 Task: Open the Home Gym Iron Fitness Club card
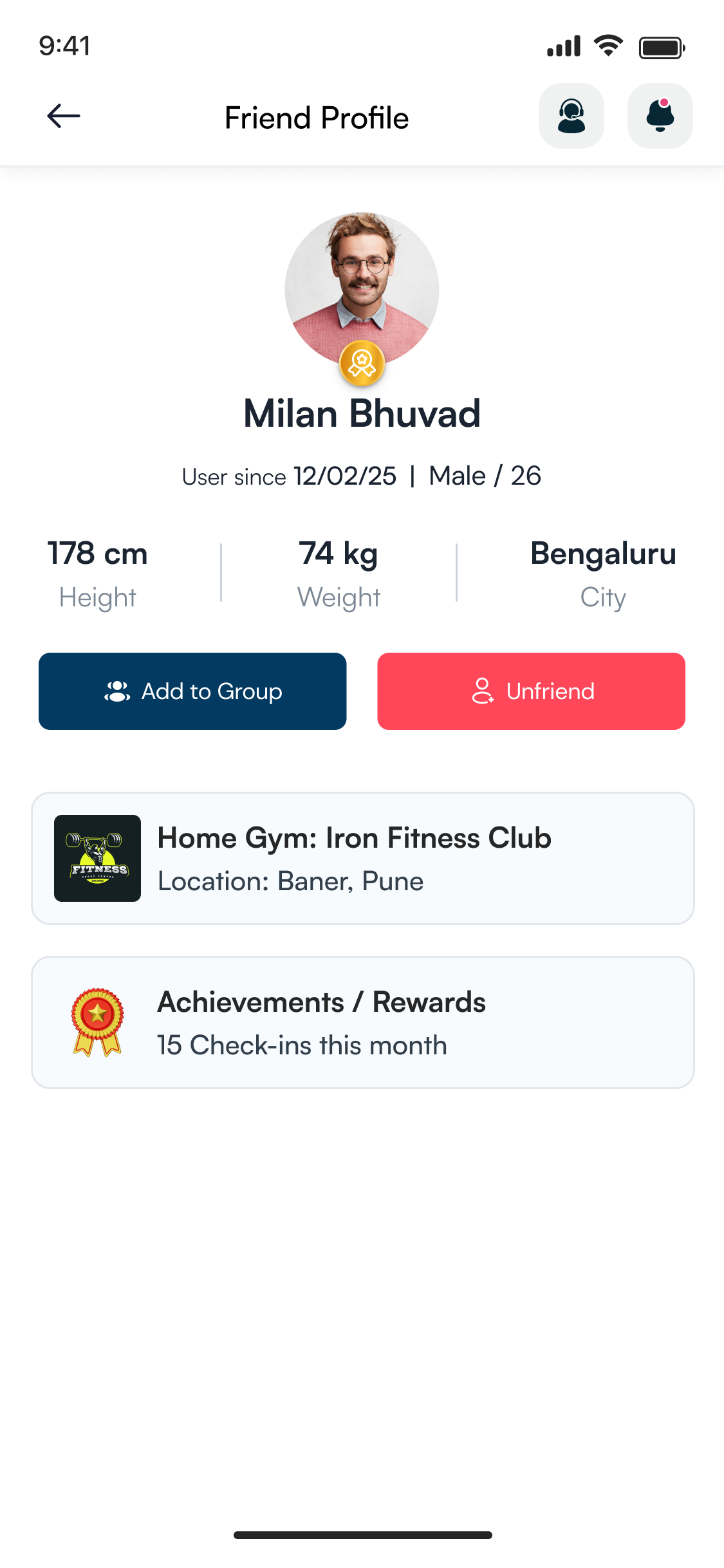point(362,859)
